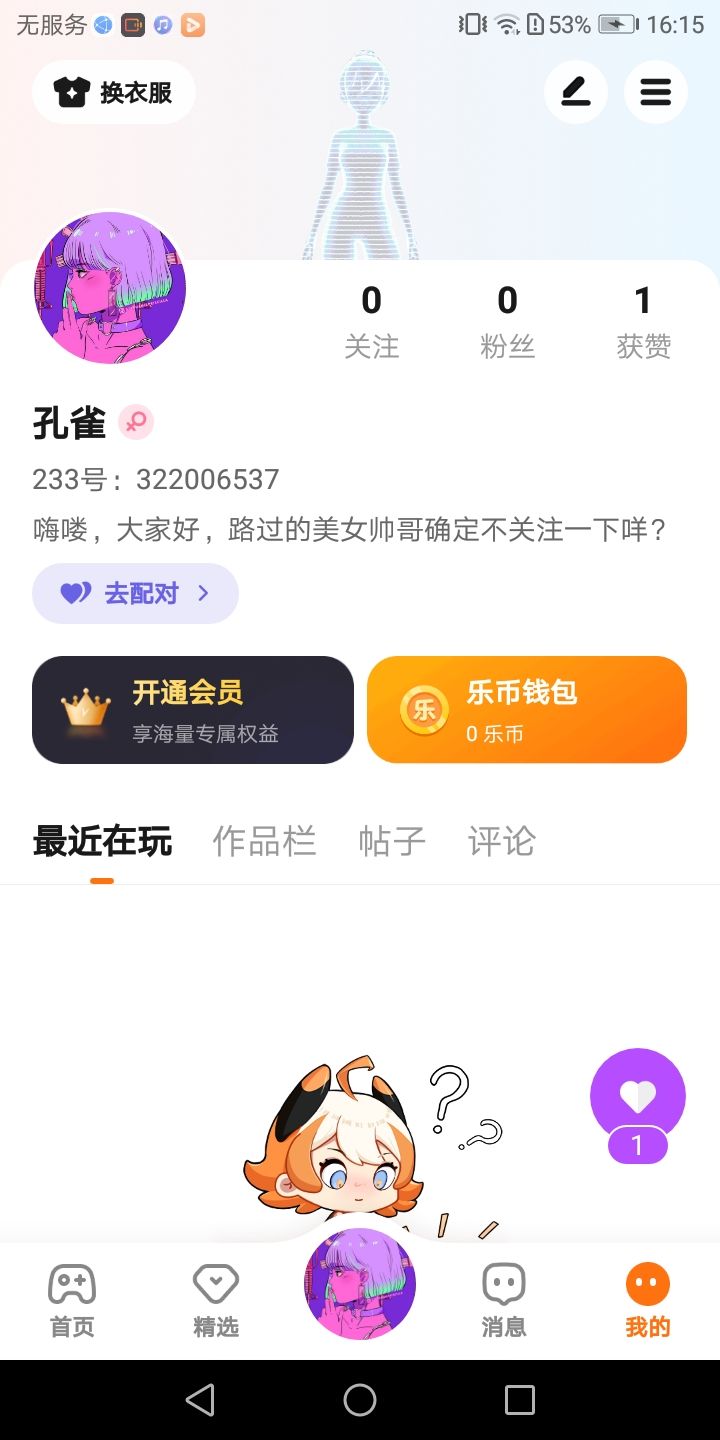Go to the 精选 tab
Image resolution: width=720 pixels, height=1440 pixels.
[x=216, y=1300]
